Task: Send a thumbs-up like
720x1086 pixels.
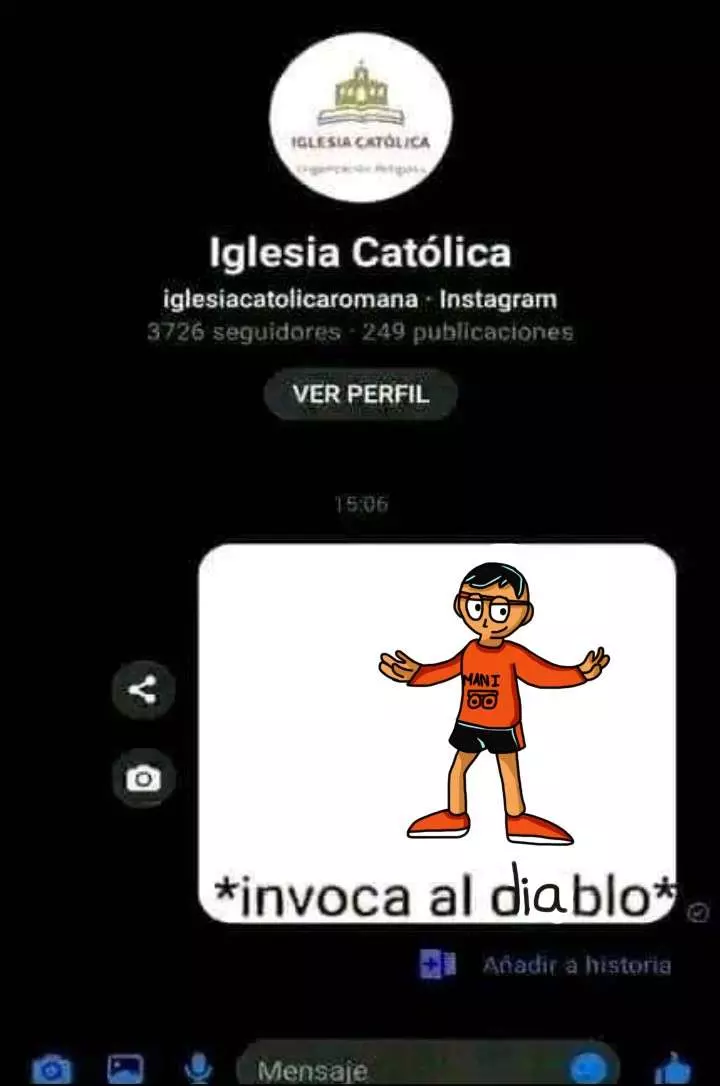Action: 679,1067
